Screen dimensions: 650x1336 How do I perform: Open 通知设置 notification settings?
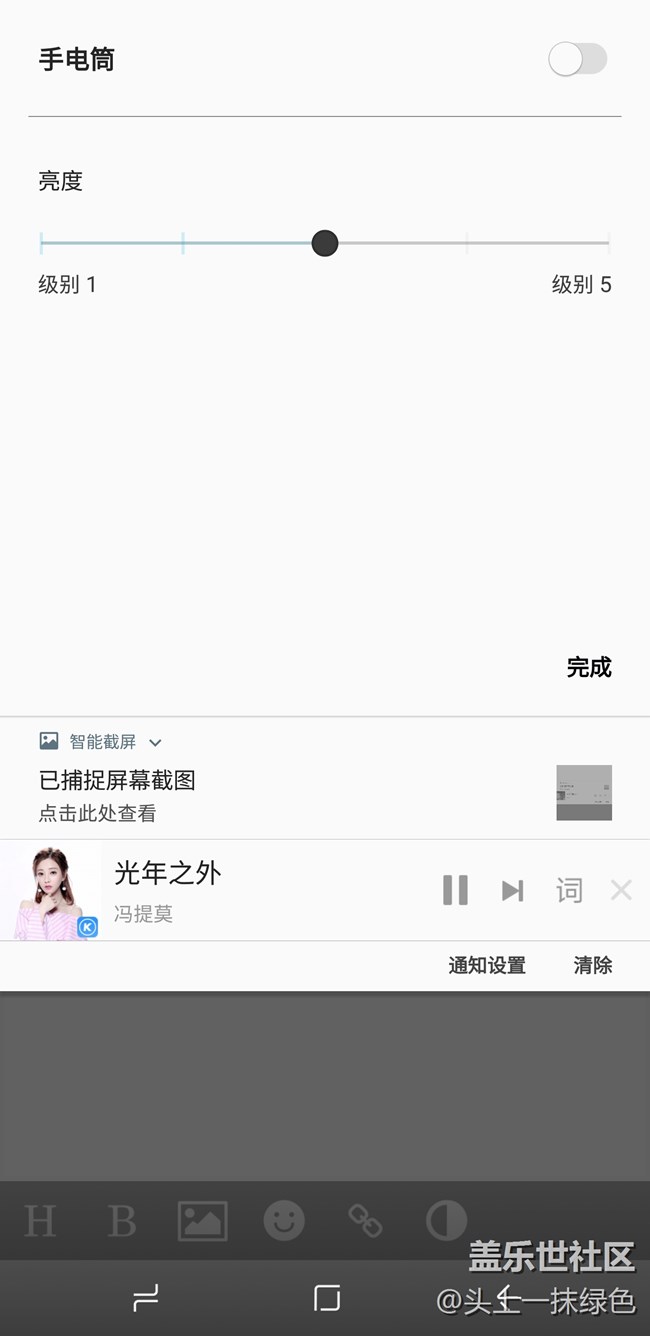pyautogui.click(x=487, y=965)
